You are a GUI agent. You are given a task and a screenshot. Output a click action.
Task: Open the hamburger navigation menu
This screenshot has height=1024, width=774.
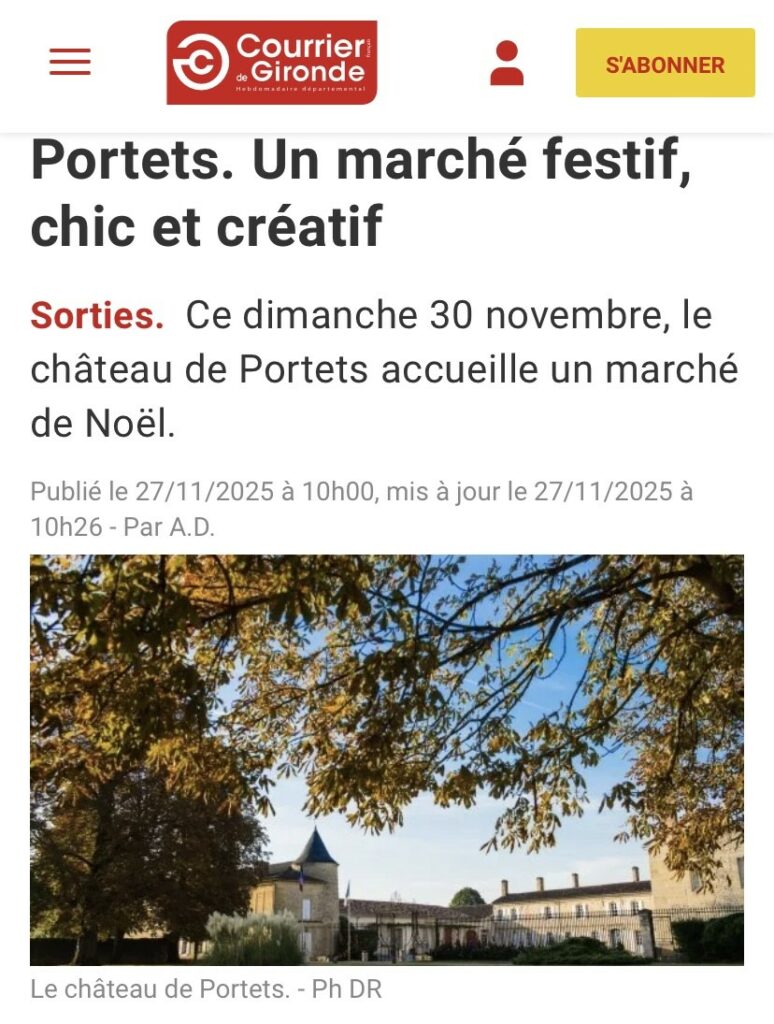[x=70, y=62]
